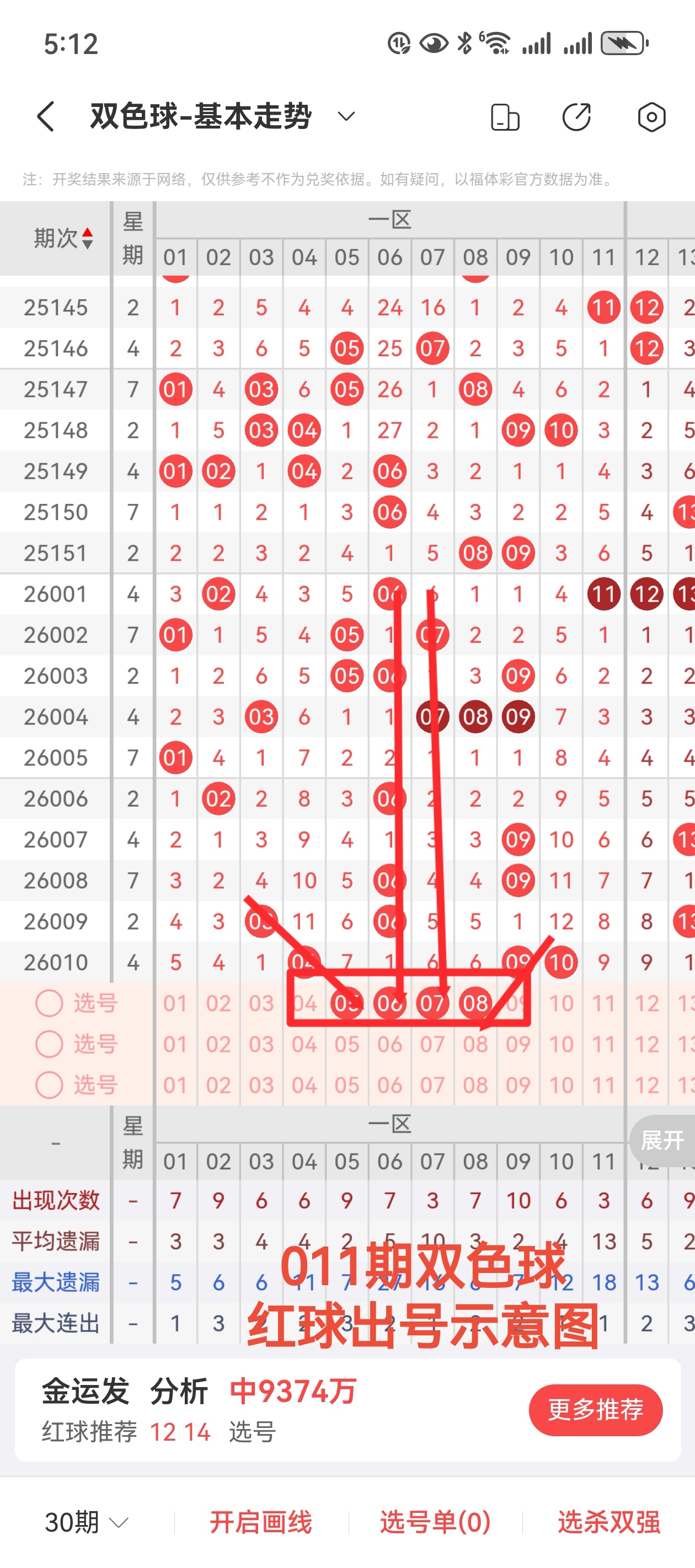Screen dimensions: 695x1568
Task: Open 选号单(0) selection list
Action: click(435, 1522)
